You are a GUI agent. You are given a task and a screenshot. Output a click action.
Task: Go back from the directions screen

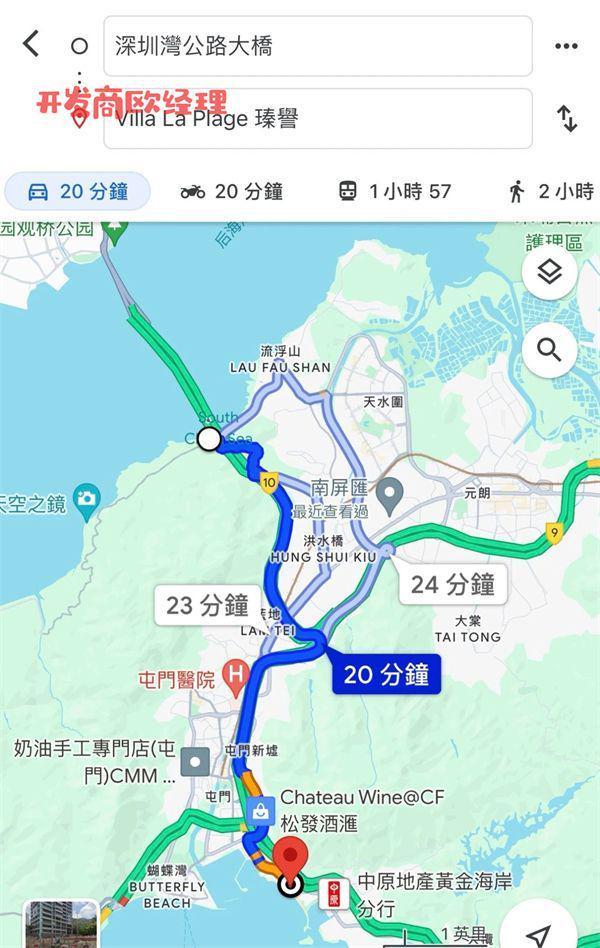[32, 44]
